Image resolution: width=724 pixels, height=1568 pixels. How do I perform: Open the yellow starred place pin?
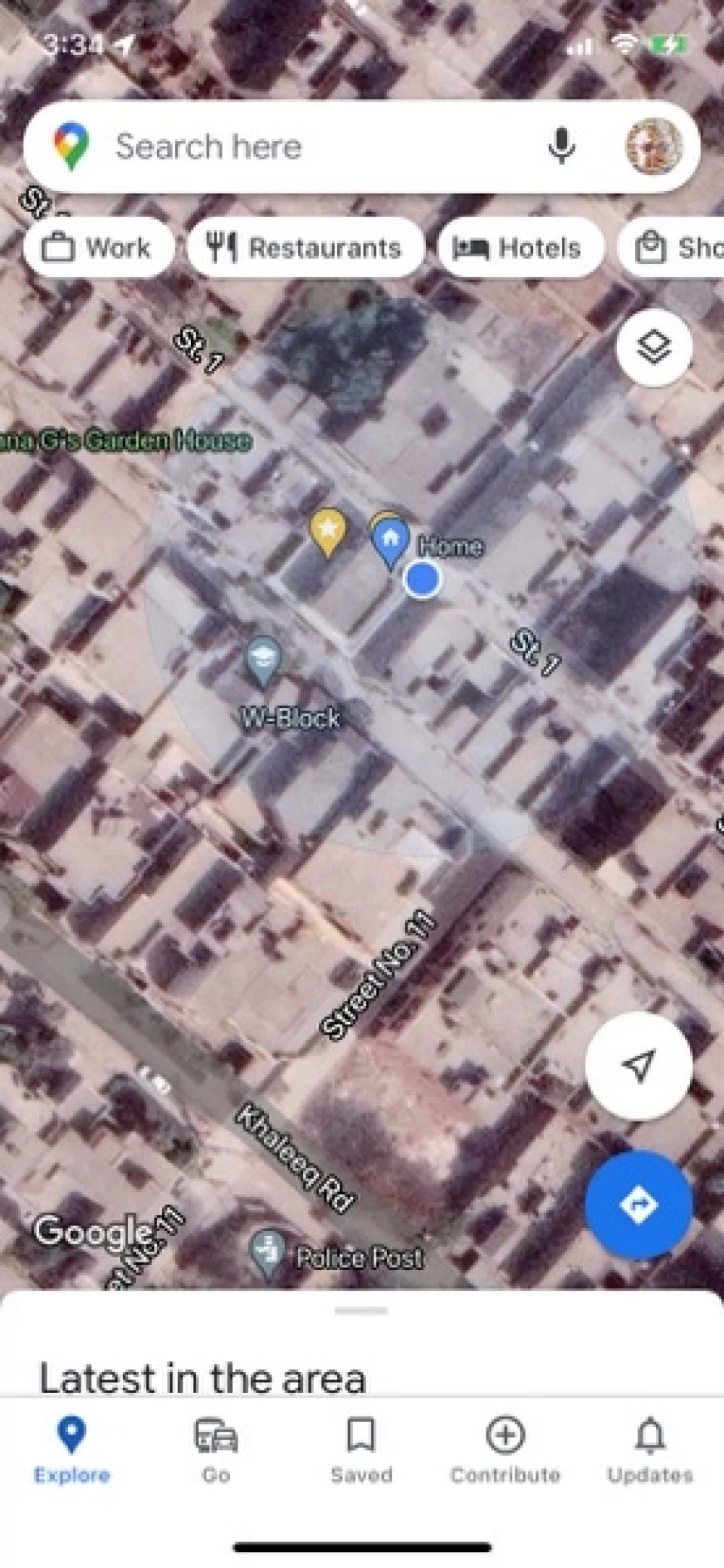(327, 532)
